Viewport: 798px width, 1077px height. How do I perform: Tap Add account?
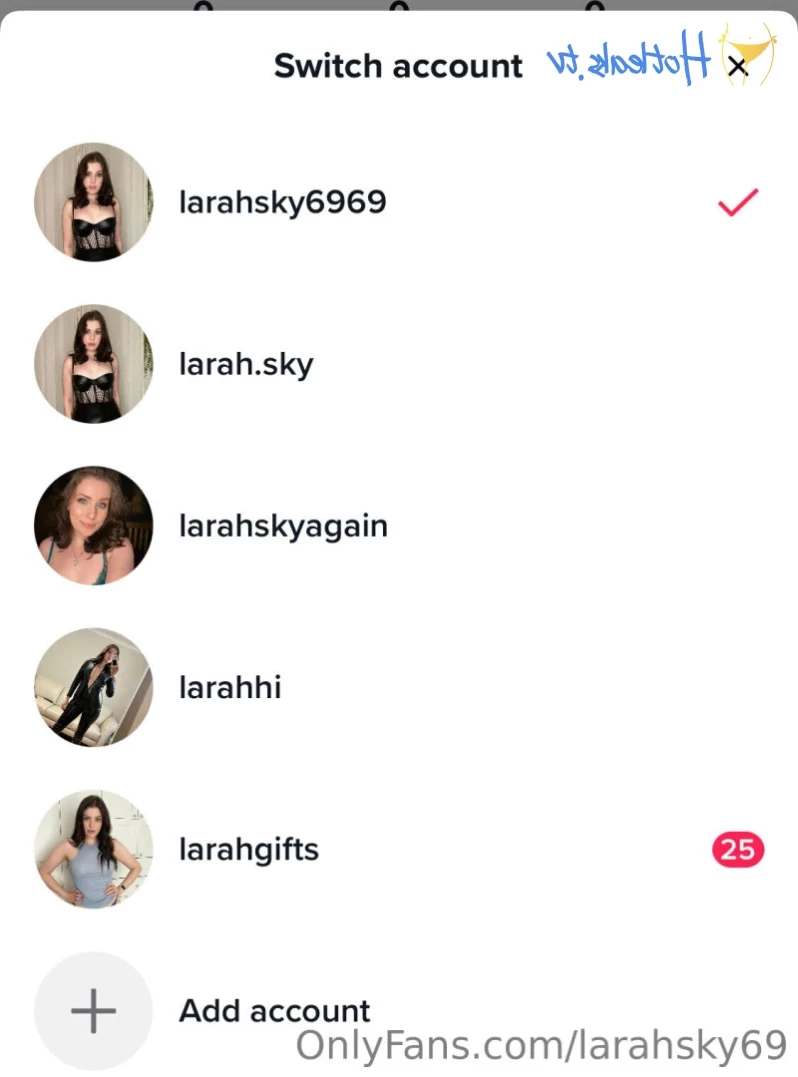tap(274, 1010)
